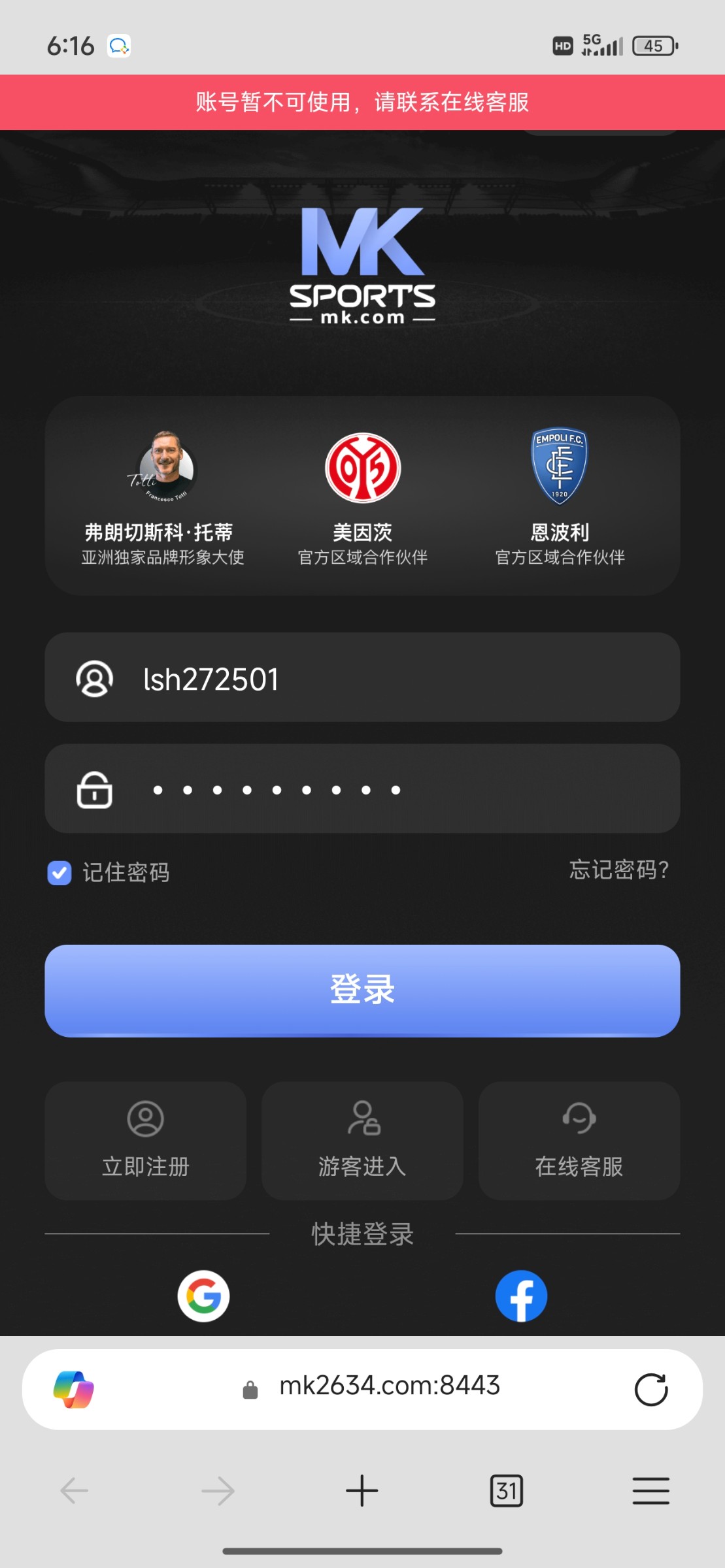Image resolution: width=725 pixels, height=1568 pixels.
Task: Open the browser hamburger menu
Action: click(650, 1491)
